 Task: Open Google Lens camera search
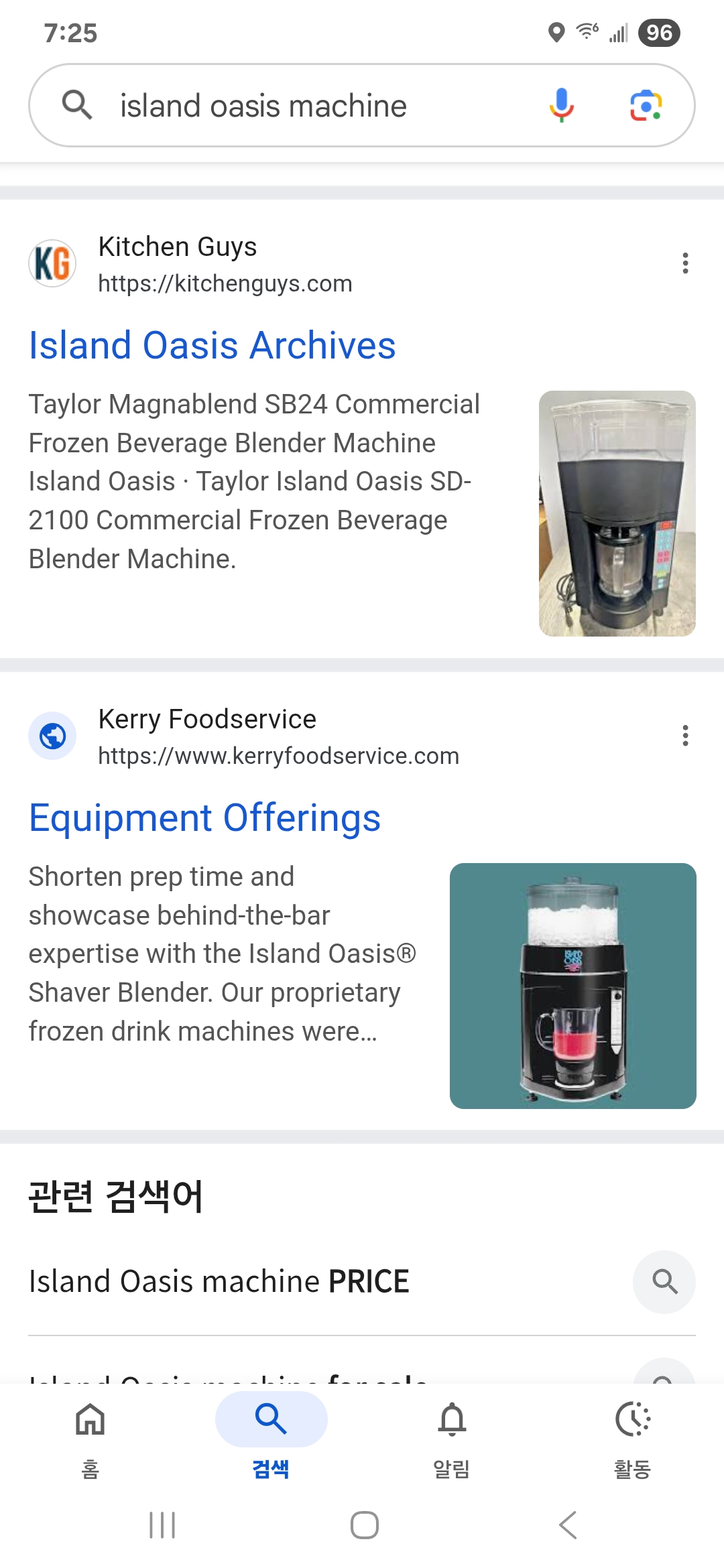coord(646,106)
